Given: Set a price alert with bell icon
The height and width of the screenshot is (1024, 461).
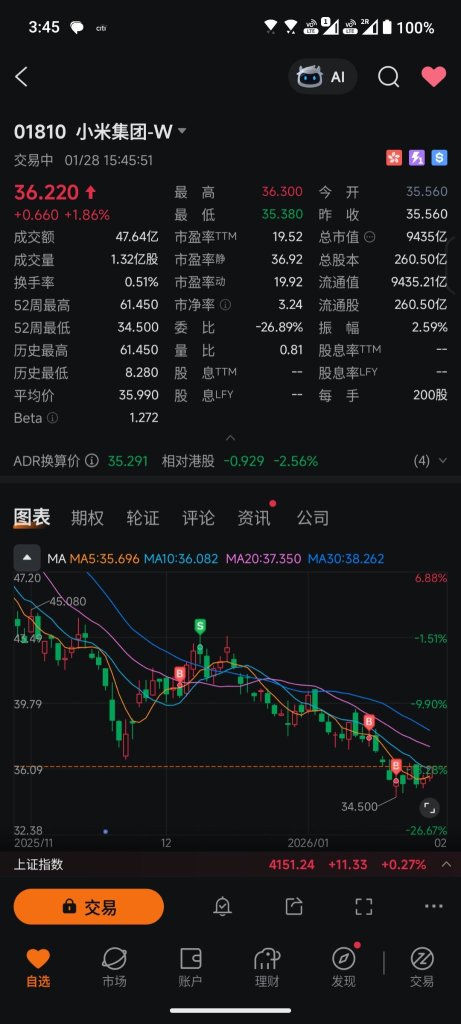Looking at the screenshot, I should 223,906.
